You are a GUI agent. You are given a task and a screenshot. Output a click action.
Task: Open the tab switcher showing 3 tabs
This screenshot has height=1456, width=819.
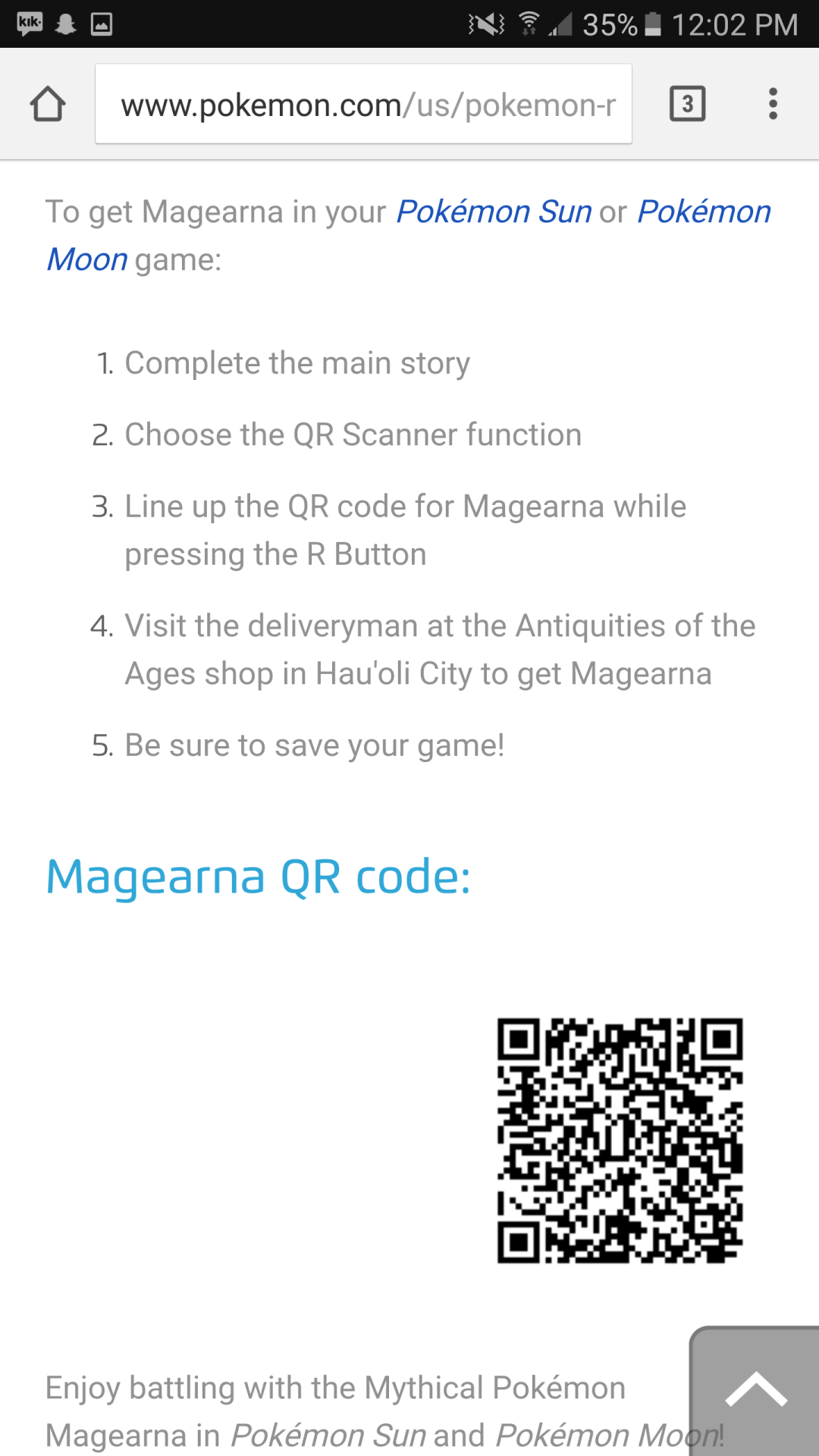pyautogui.click(x=687, y=104)
